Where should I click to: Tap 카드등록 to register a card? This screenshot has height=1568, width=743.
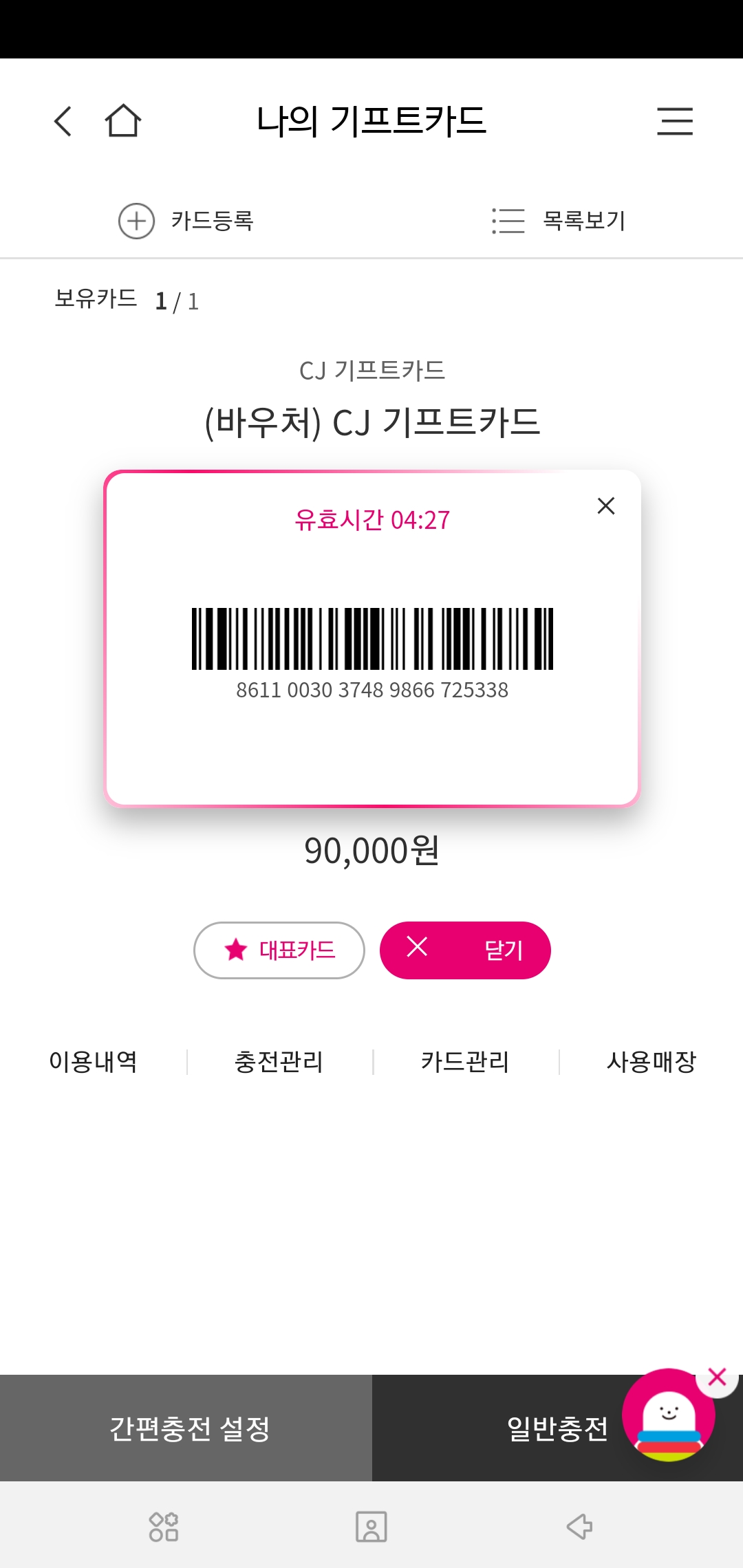click(x=186, y=221)
